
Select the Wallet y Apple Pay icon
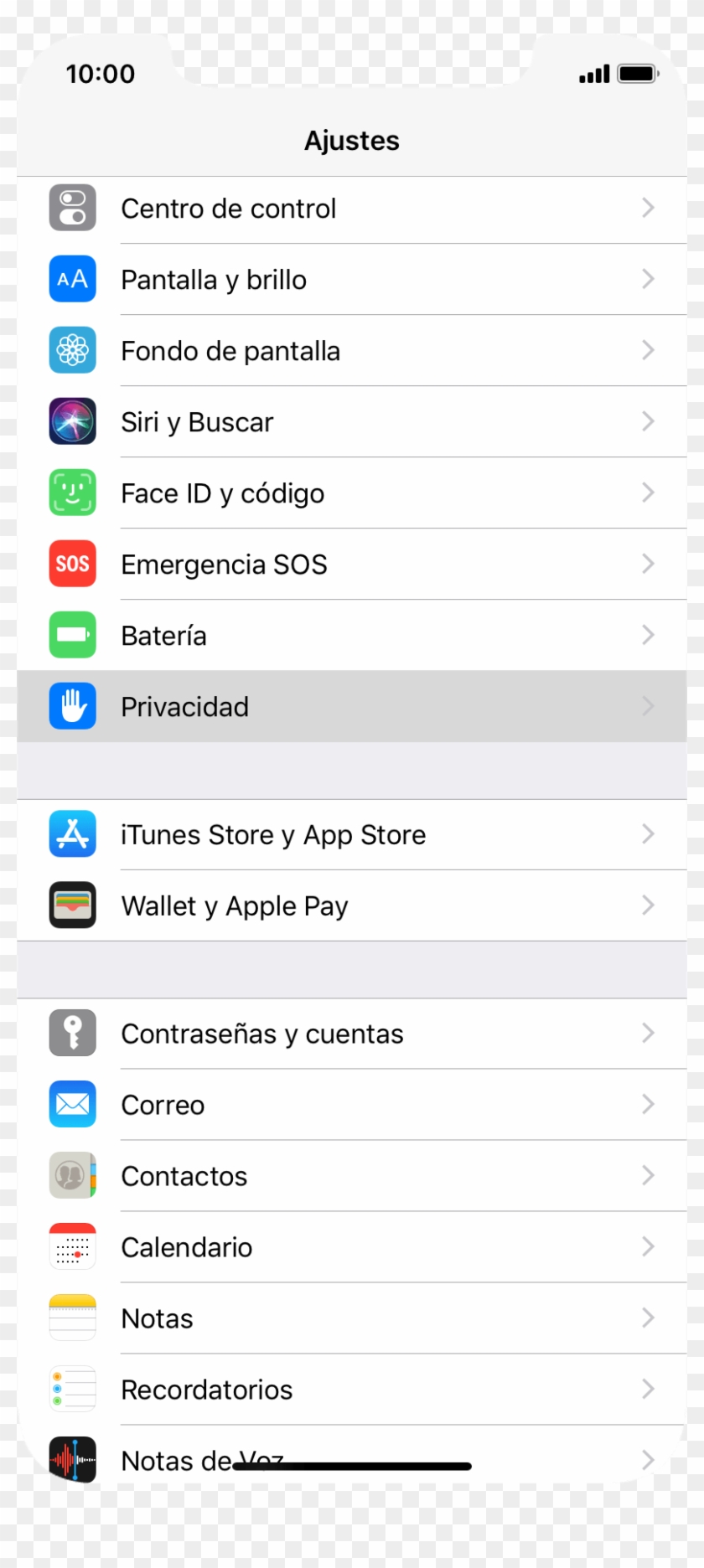(x=72, y=905)
